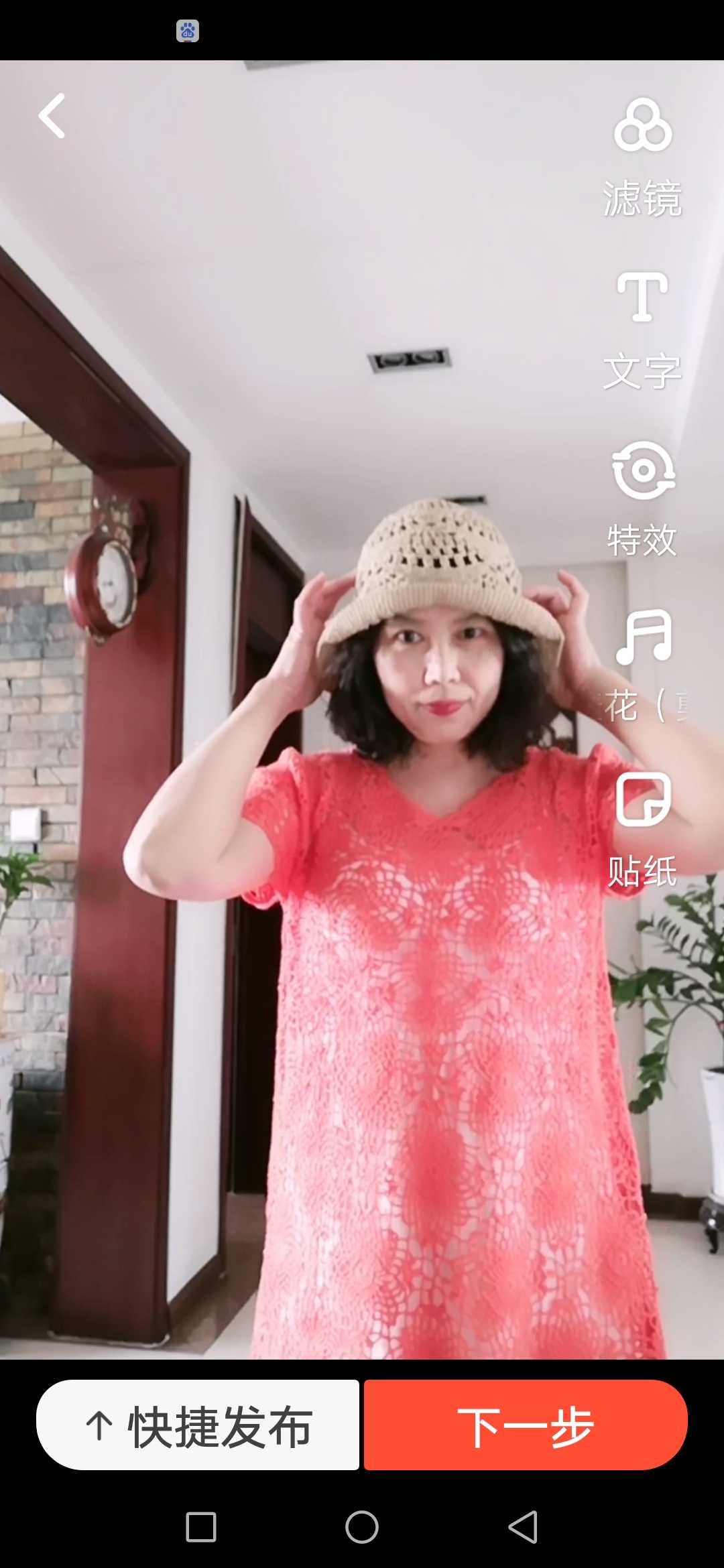Go back using the top-left arrow

(52, 116)
